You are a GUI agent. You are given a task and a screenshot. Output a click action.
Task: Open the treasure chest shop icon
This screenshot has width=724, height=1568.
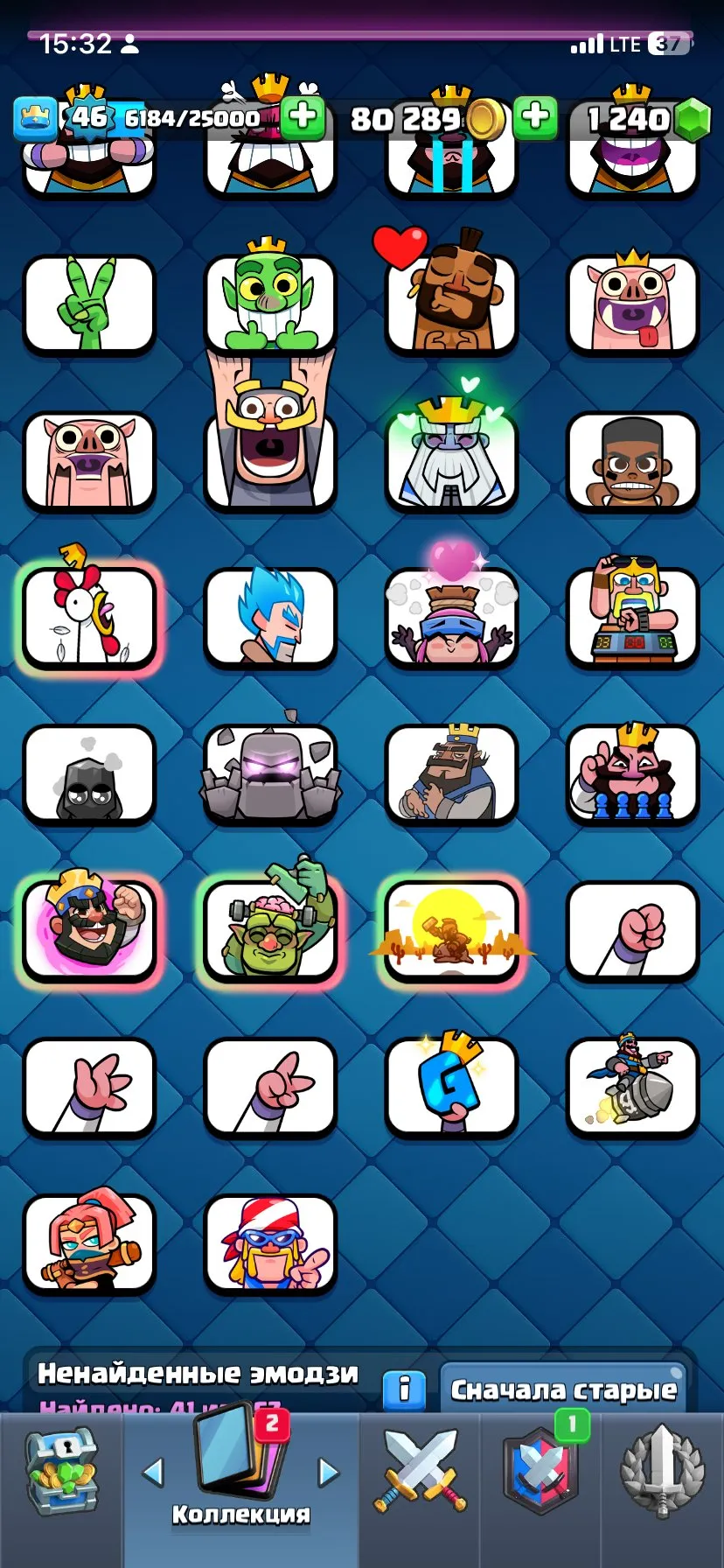(x=60, y=1472)
